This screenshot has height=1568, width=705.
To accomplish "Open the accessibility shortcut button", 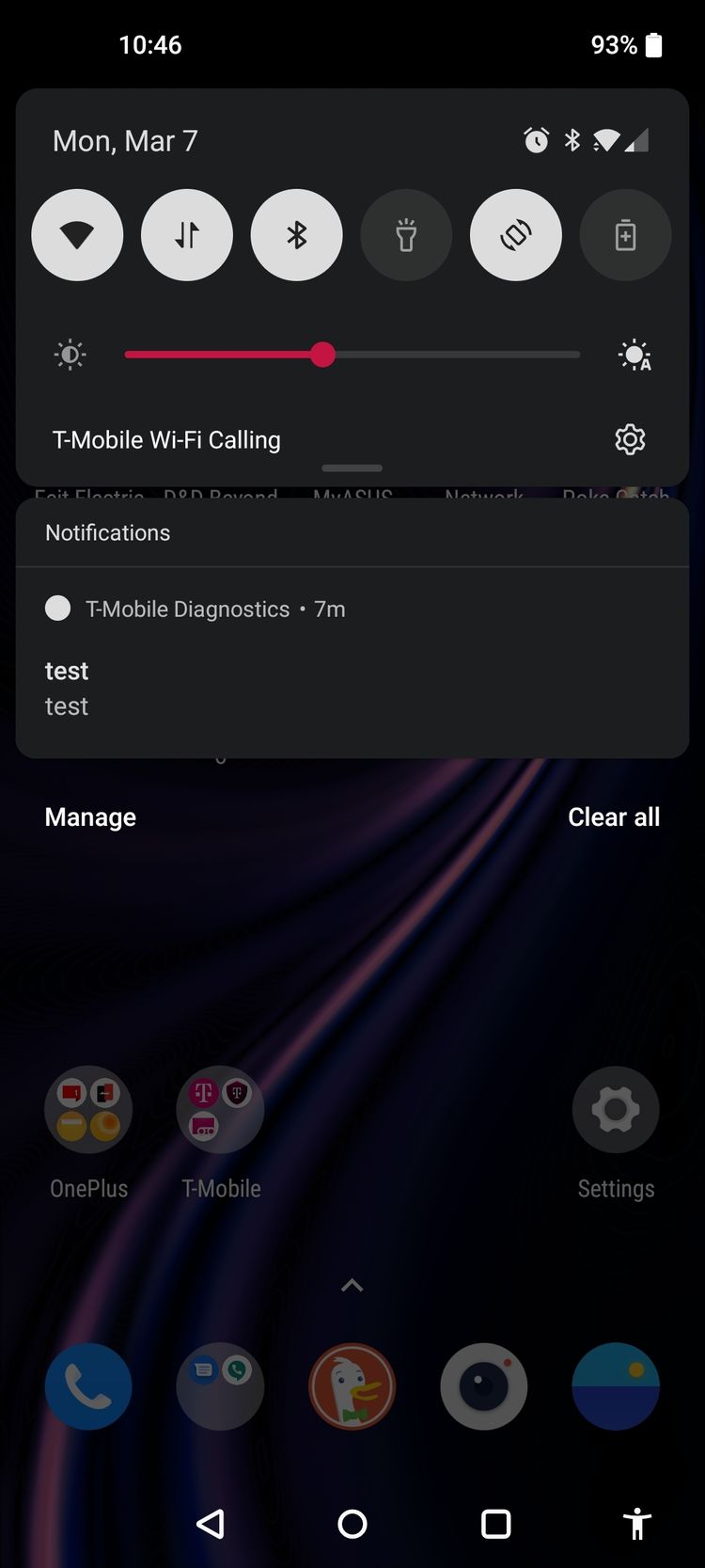I will pos(636,1524).
